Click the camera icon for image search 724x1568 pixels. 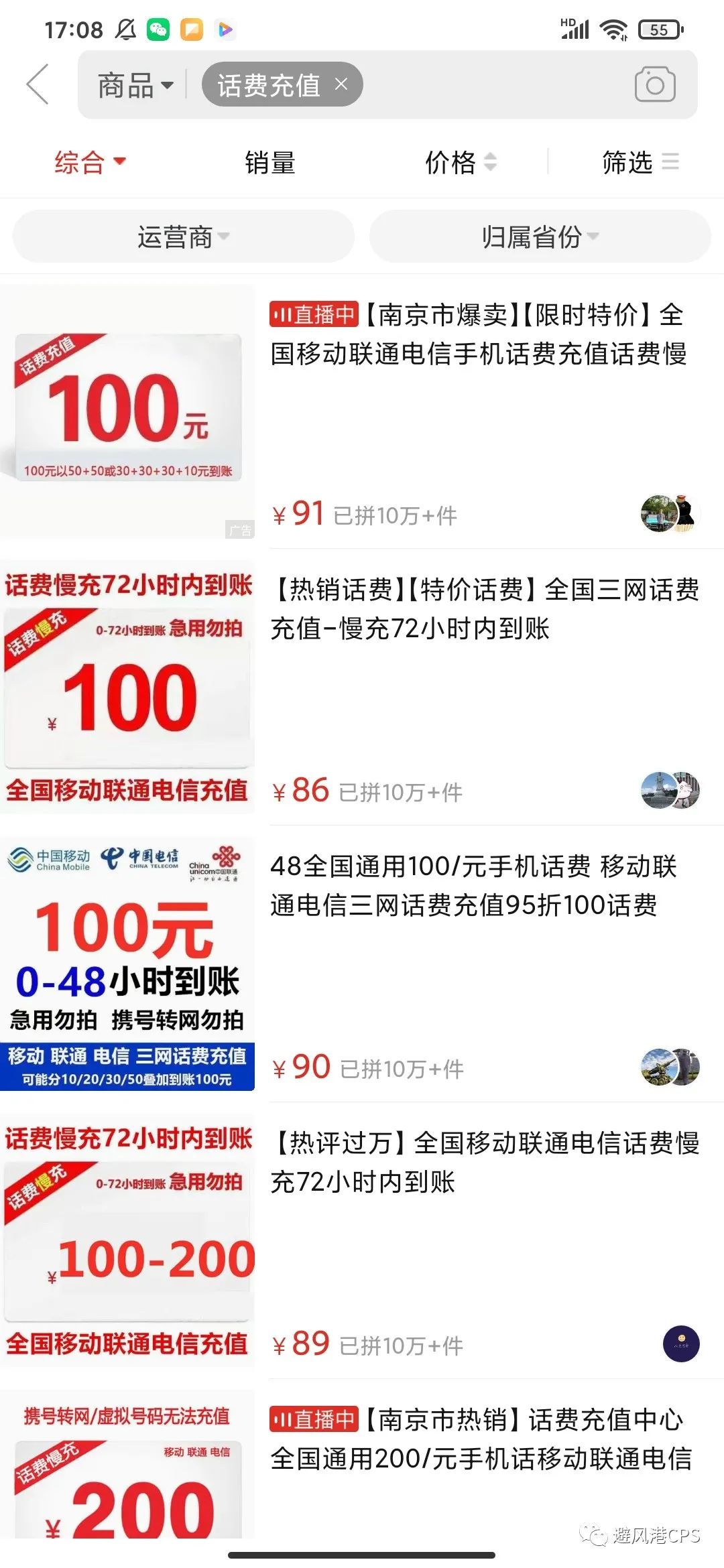(654, 84)
